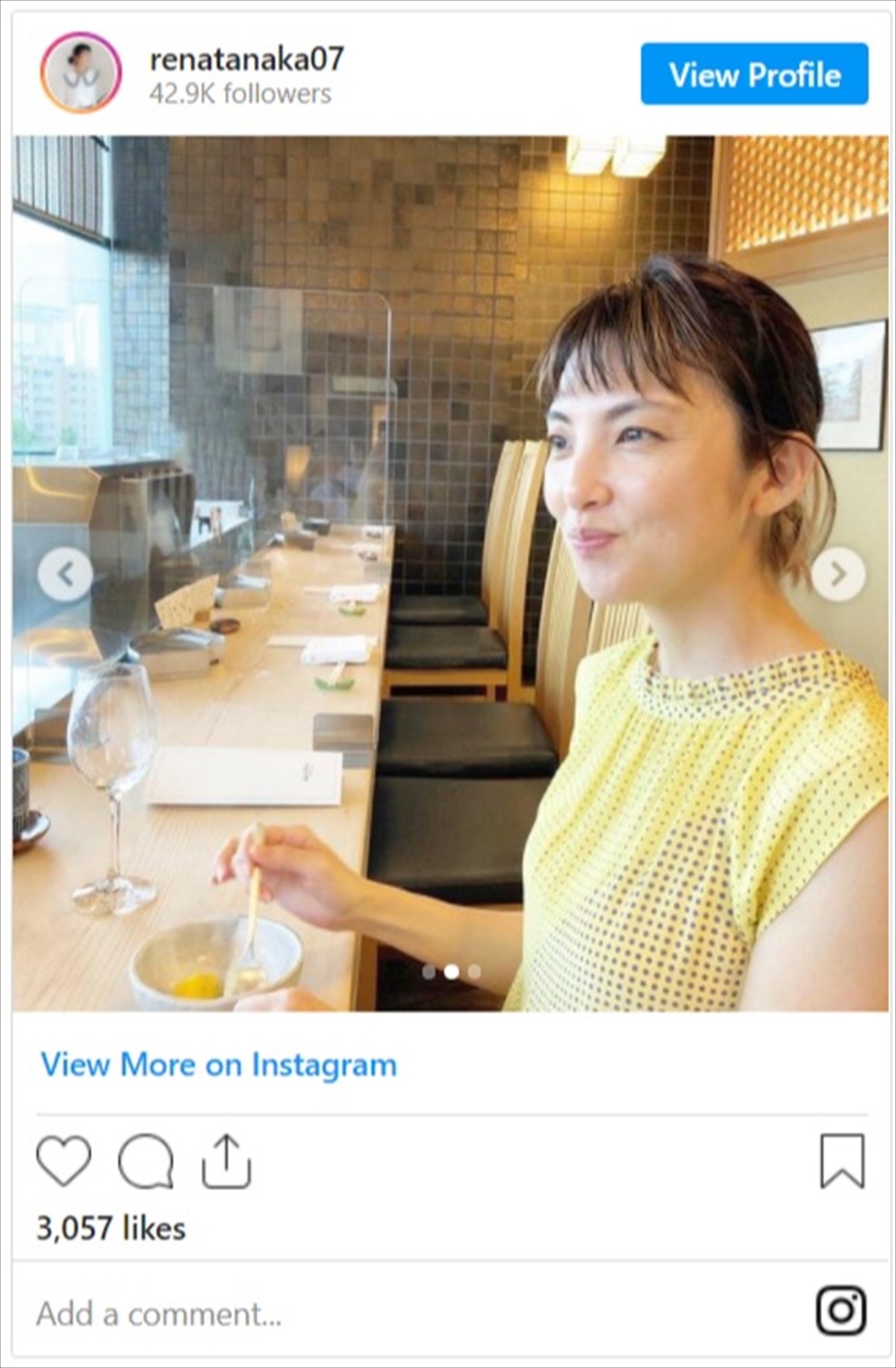Share this post
896x1368 pixels.
click(226, 1161)
